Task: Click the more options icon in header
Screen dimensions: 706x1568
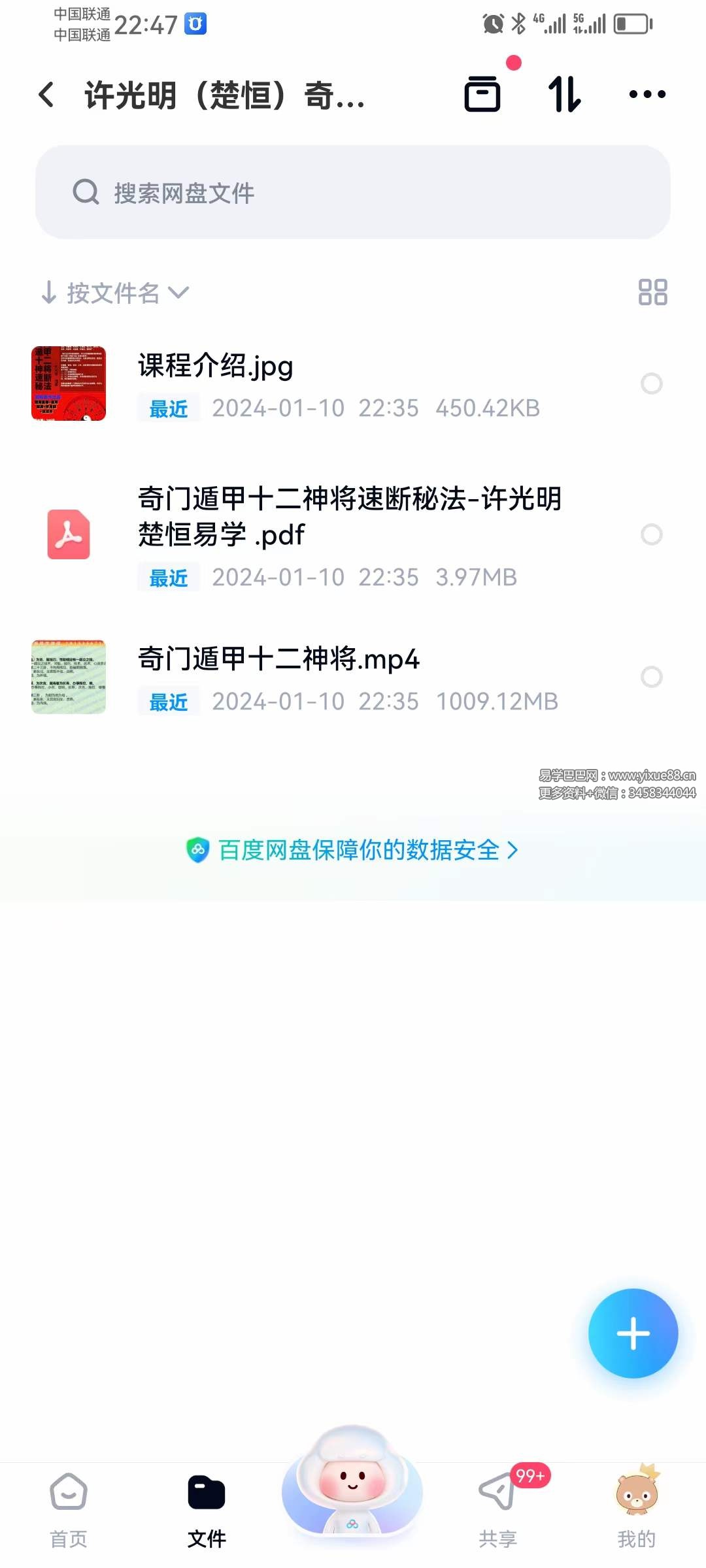Action: click(647, 95)
